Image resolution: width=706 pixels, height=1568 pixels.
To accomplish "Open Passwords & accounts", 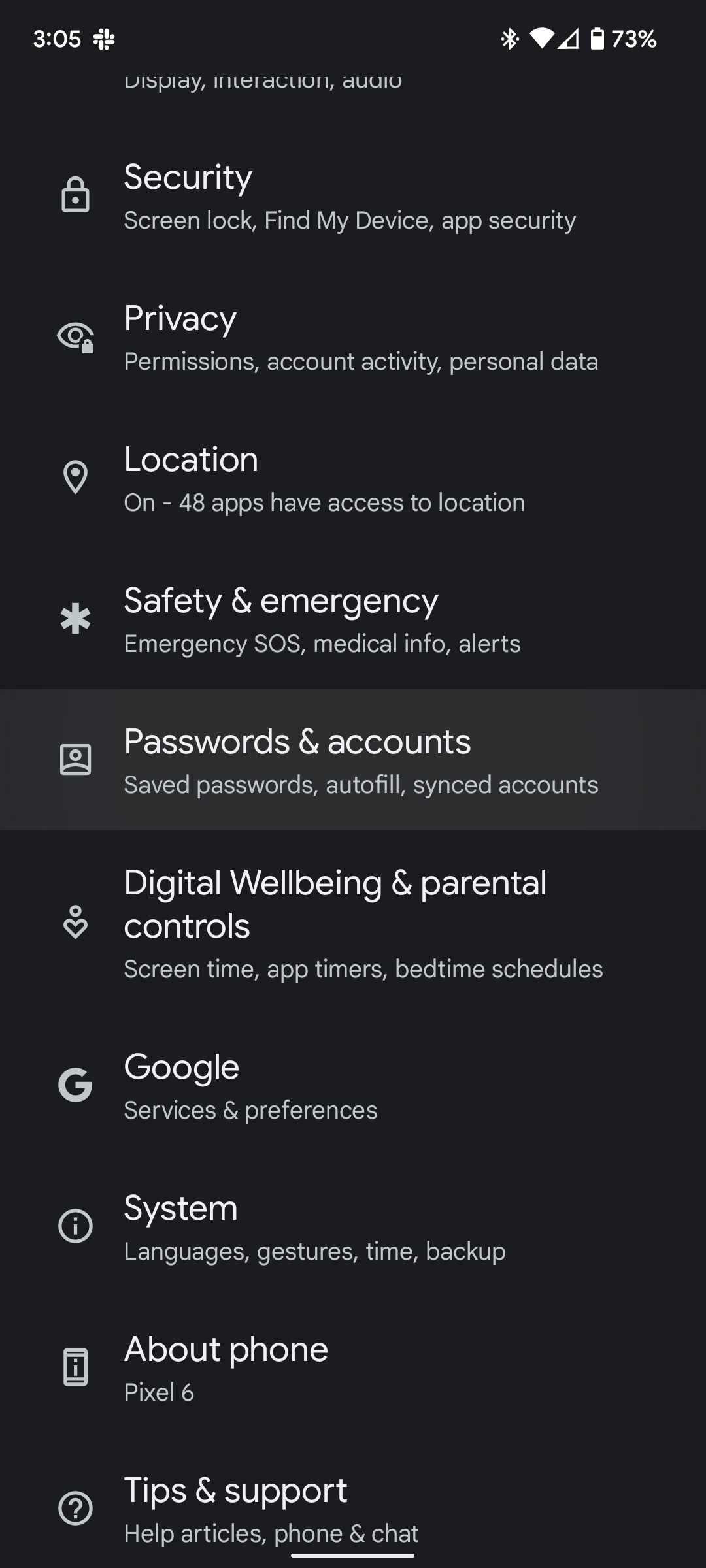I will tap(353, 760).
